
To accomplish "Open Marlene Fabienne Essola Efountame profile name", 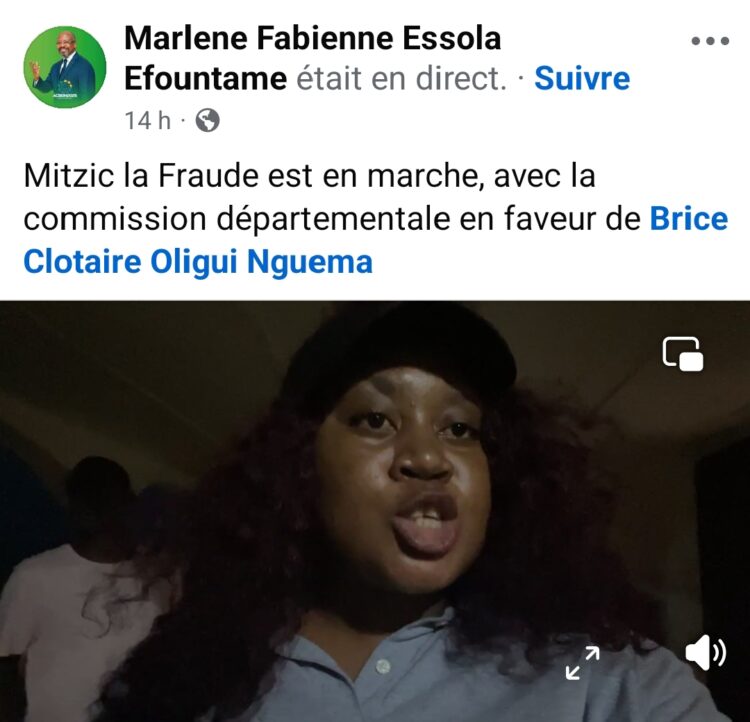I will pyautogui.click(x=312, y=40).
